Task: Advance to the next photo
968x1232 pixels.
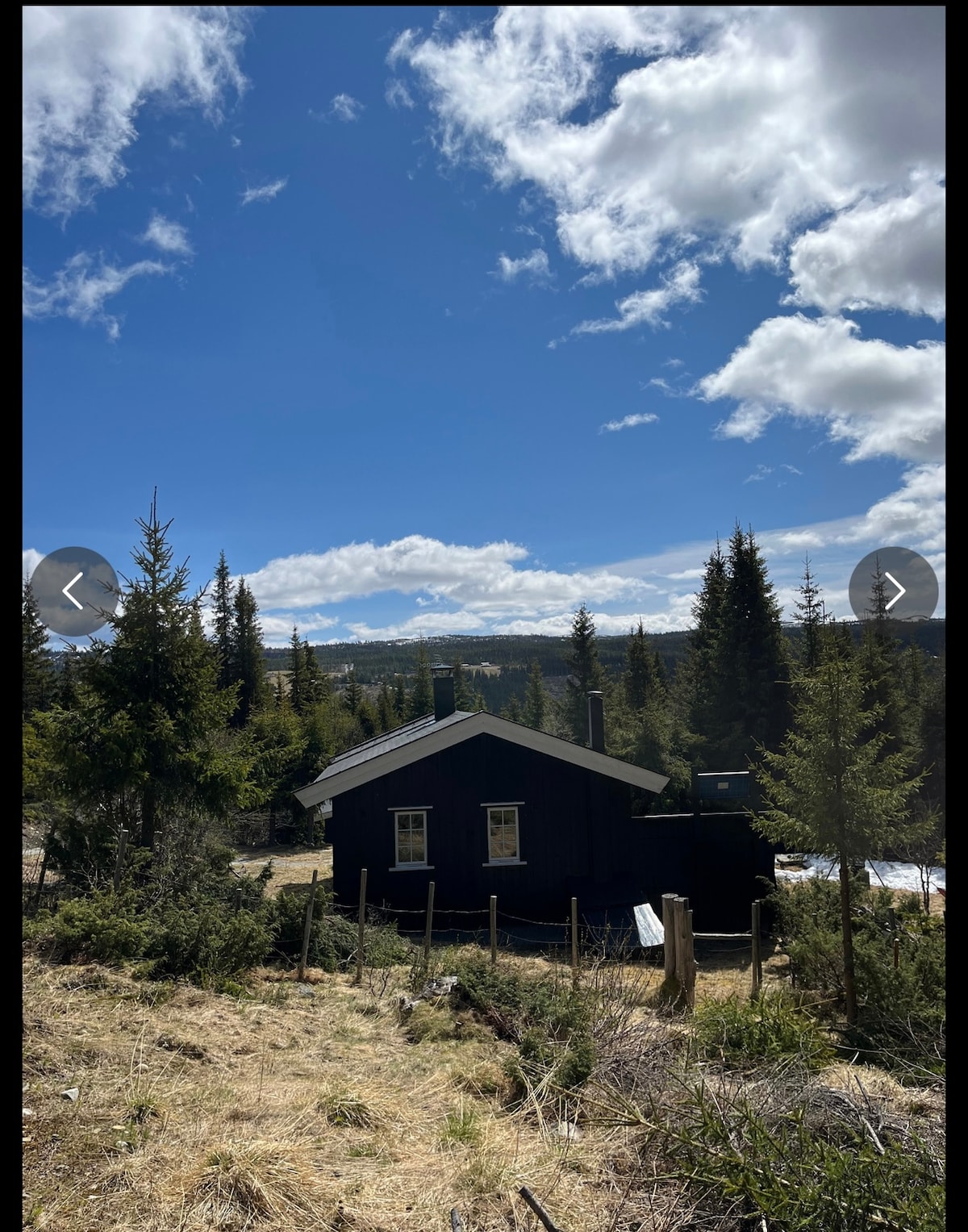Action: click(893, 591)
